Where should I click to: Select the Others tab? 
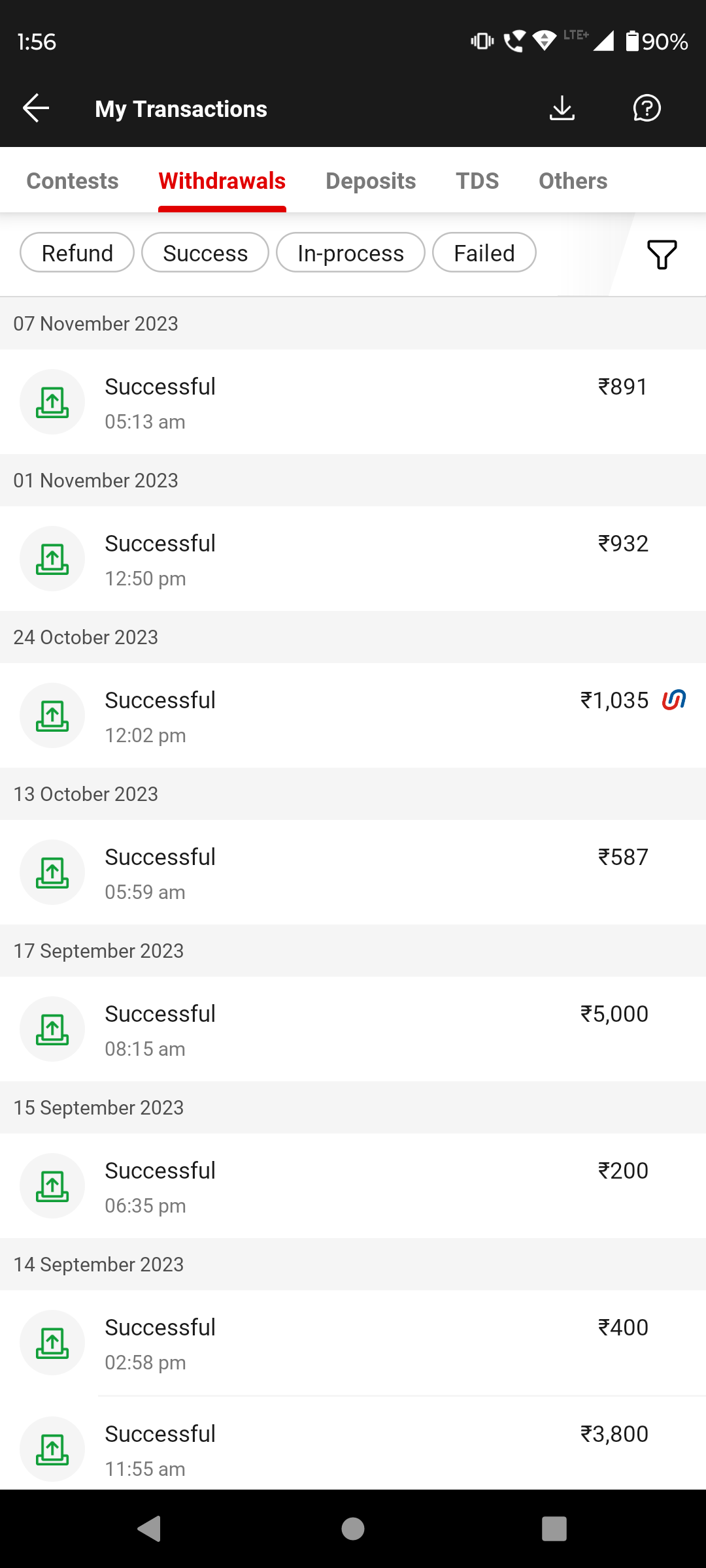coord(573,181)
